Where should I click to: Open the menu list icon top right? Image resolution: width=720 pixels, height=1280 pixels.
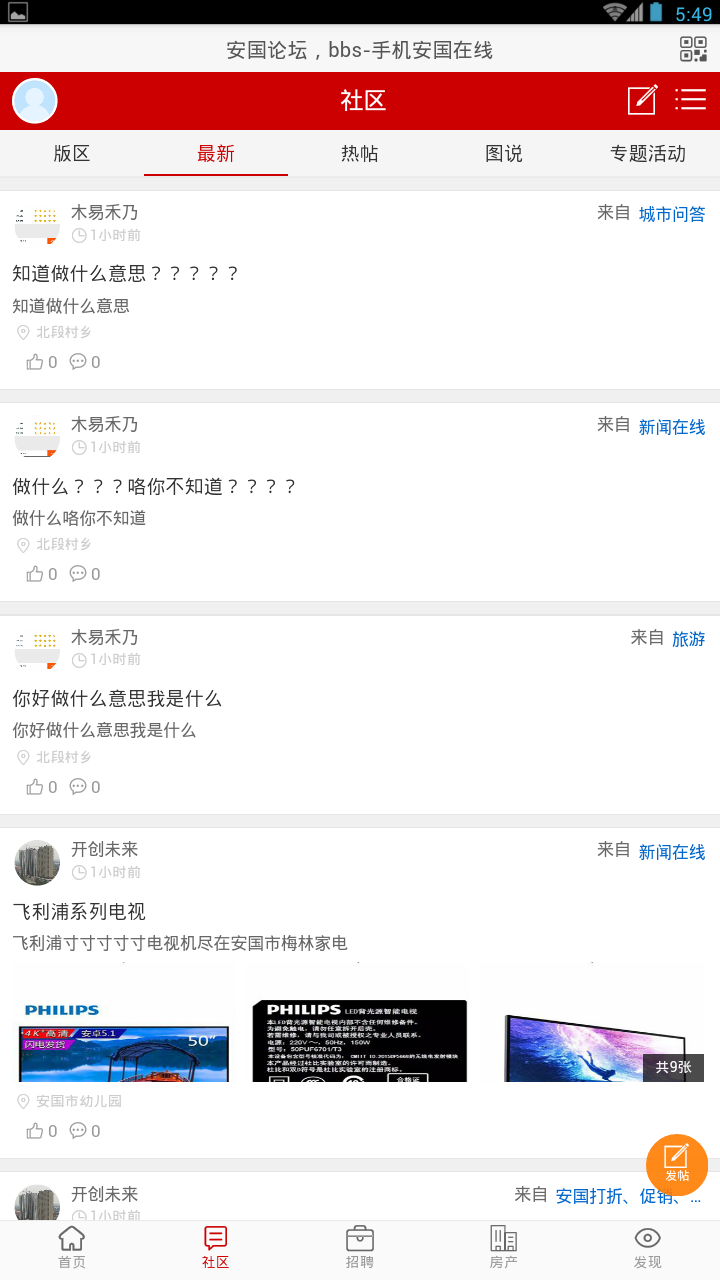691,100
